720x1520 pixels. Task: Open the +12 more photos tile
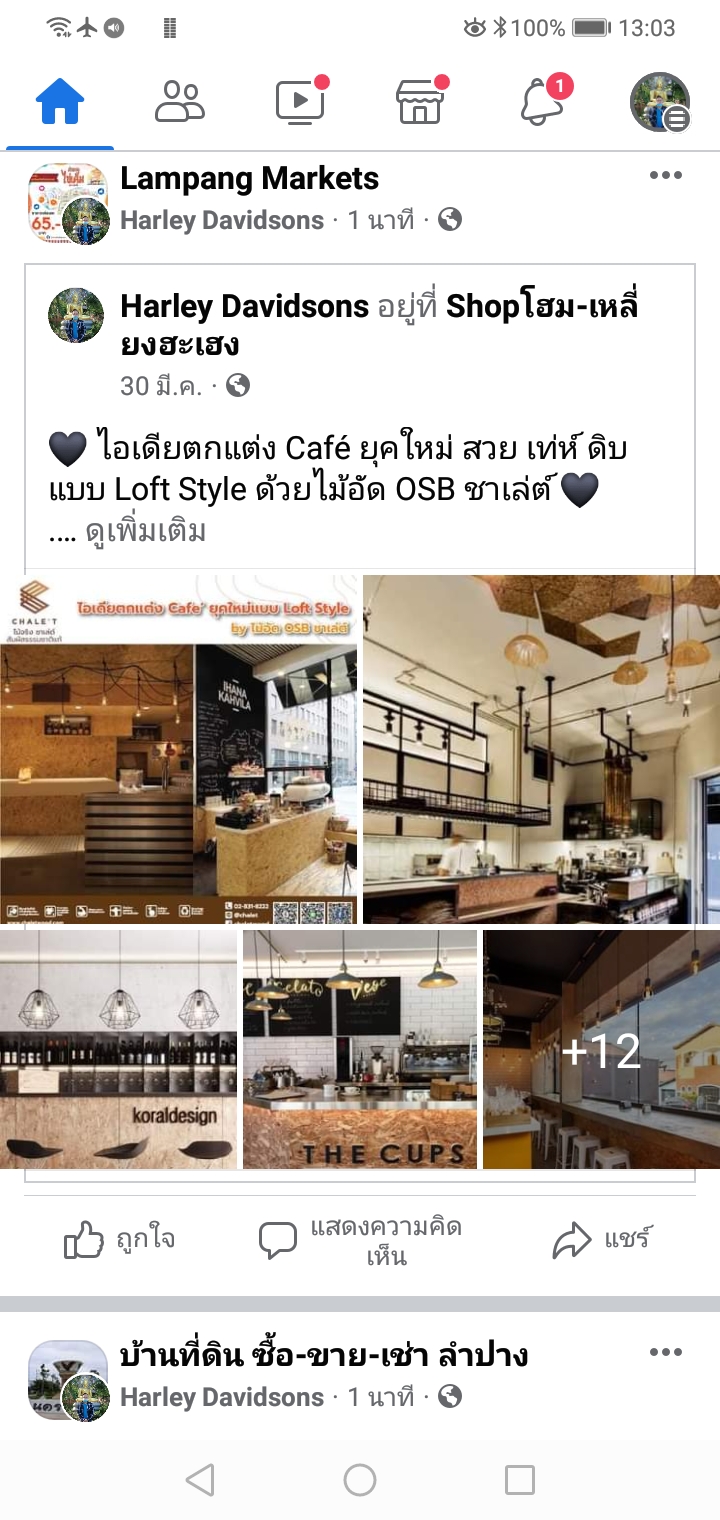click(x=601, y=1050)
